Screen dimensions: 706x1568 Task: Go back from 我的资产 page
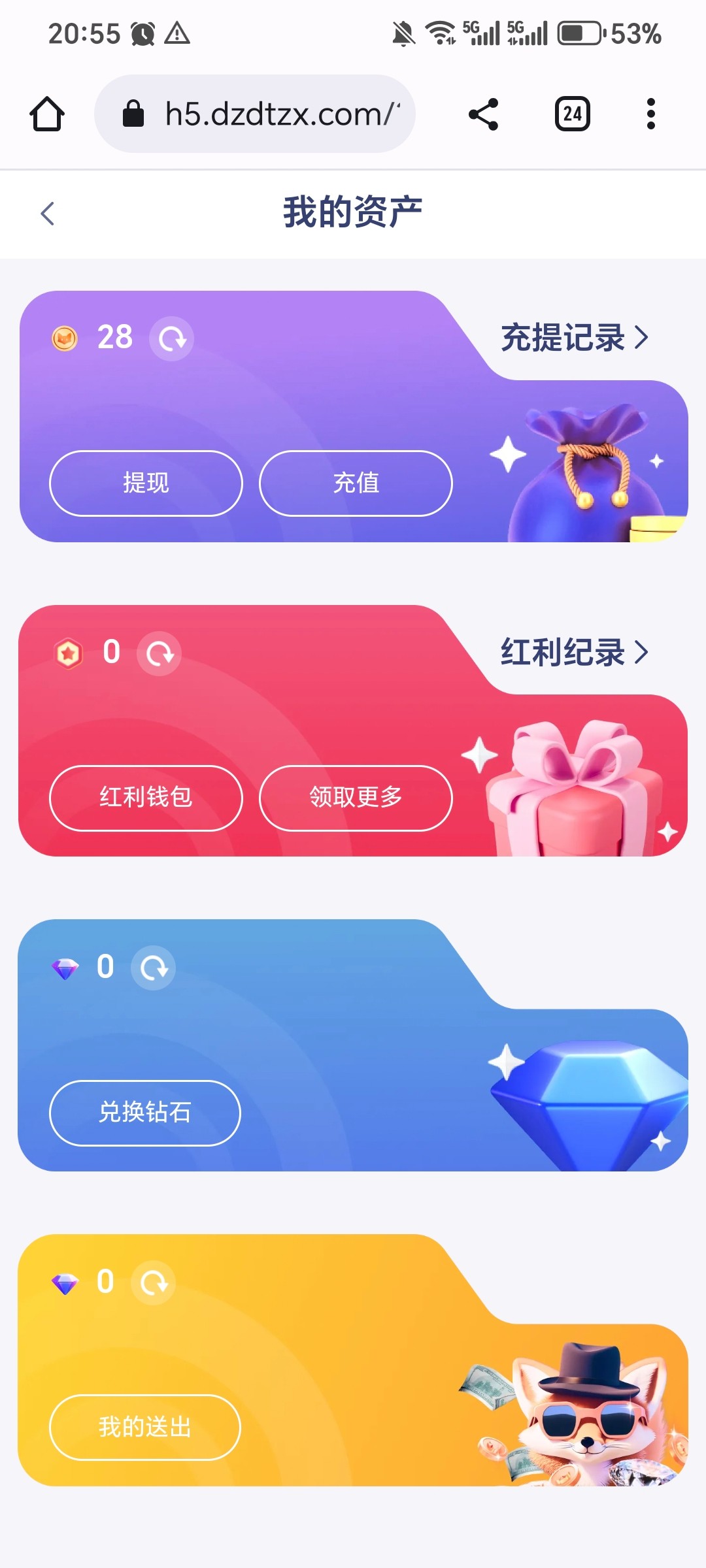pos(47,214)
